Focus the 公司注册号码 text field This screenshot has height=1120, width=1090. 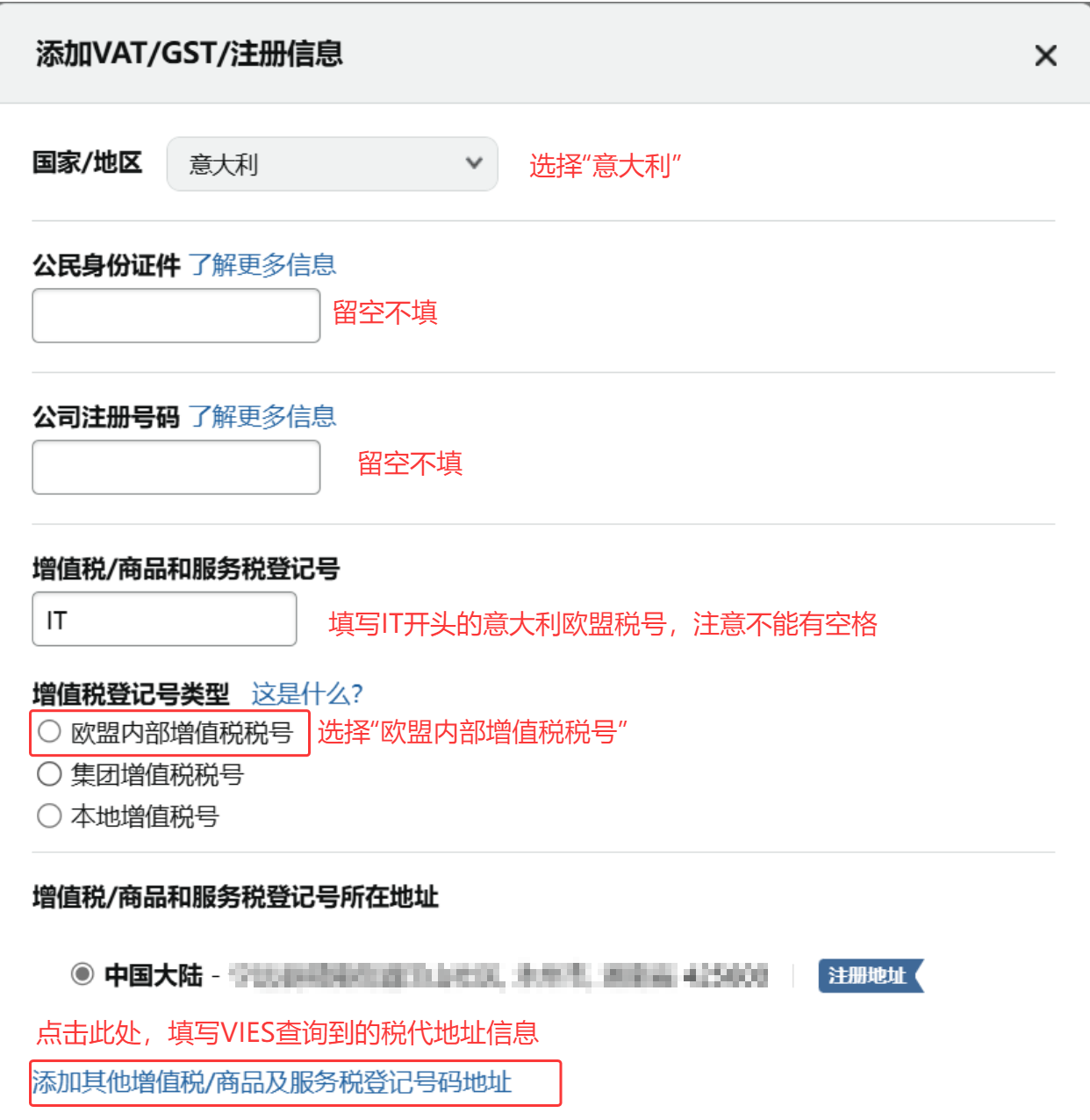pyautogui.click(x=176, y=468)
